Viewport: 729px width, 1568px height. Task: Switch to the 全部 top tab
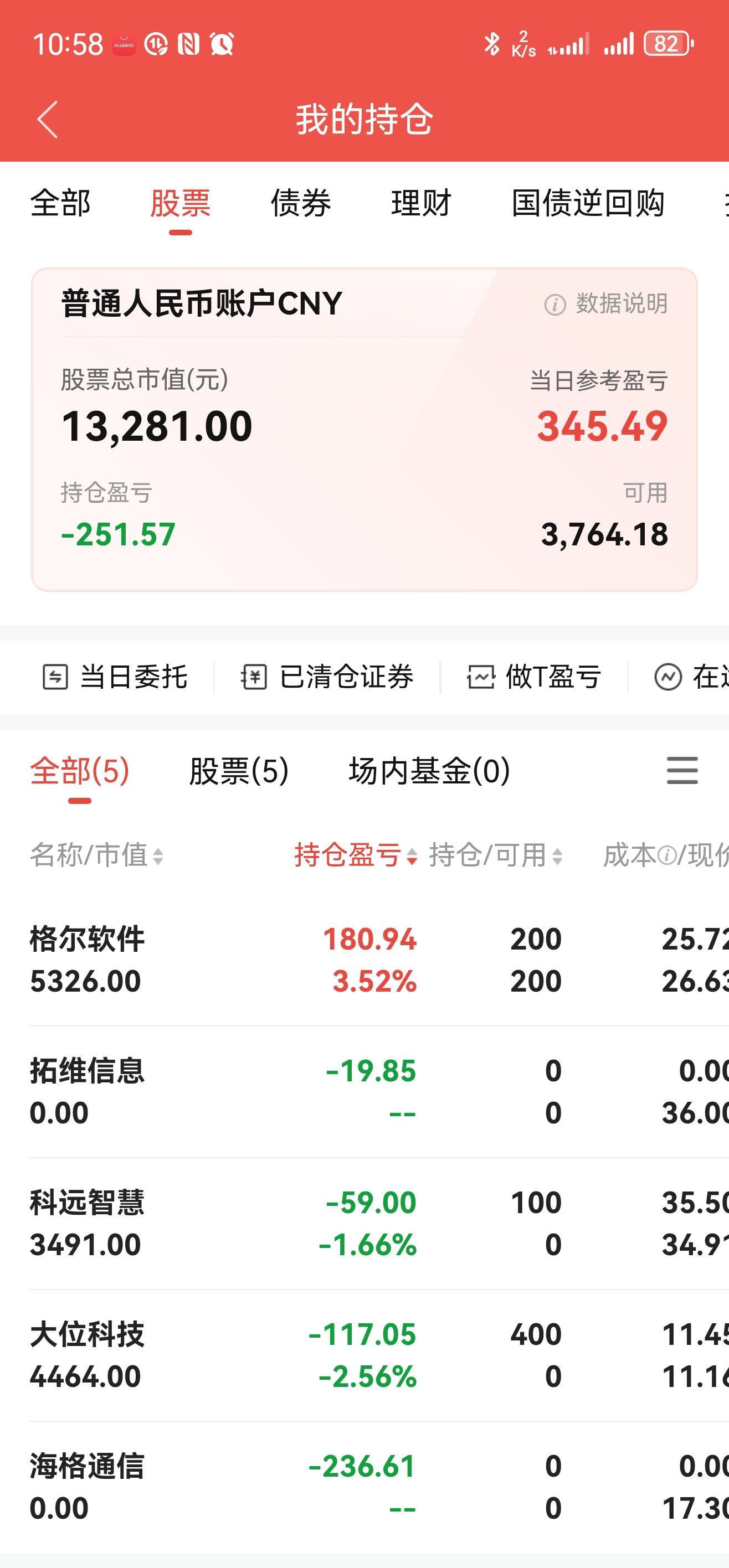click(60, 203)
